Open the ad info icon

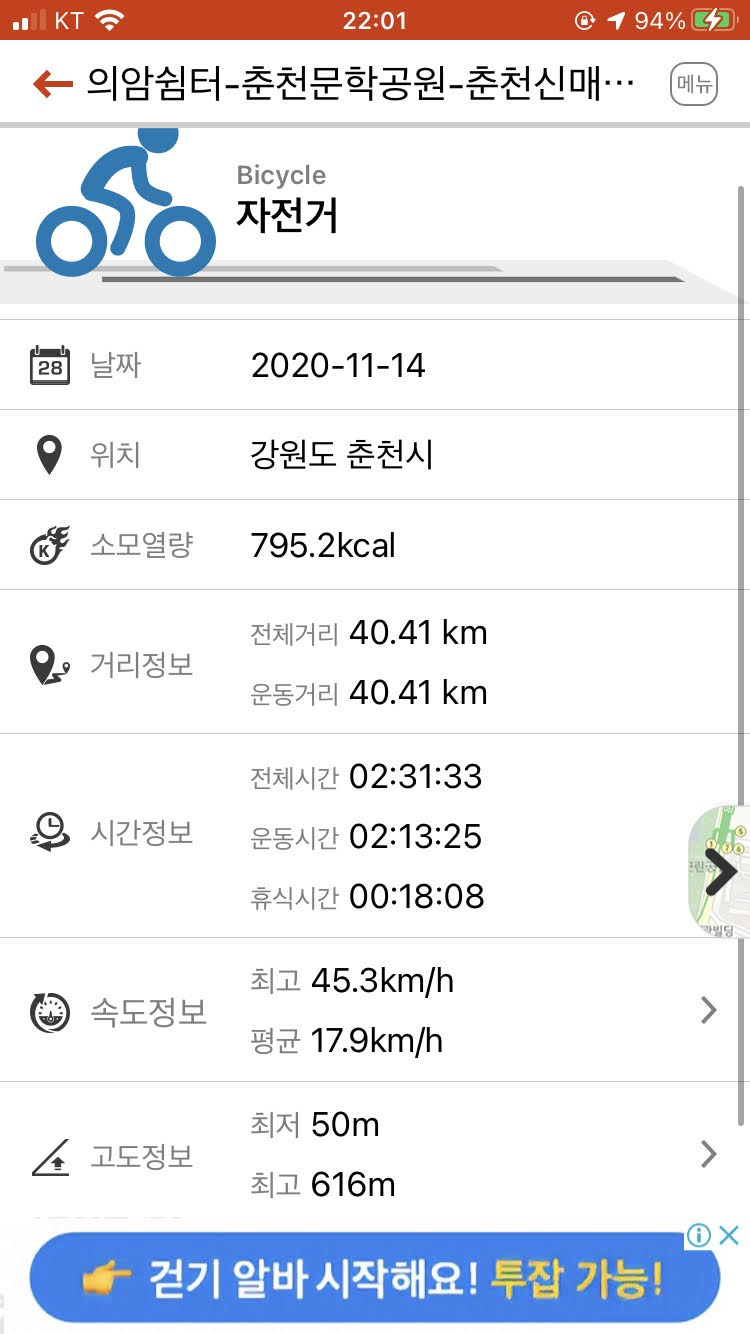tap(700, 1235)
